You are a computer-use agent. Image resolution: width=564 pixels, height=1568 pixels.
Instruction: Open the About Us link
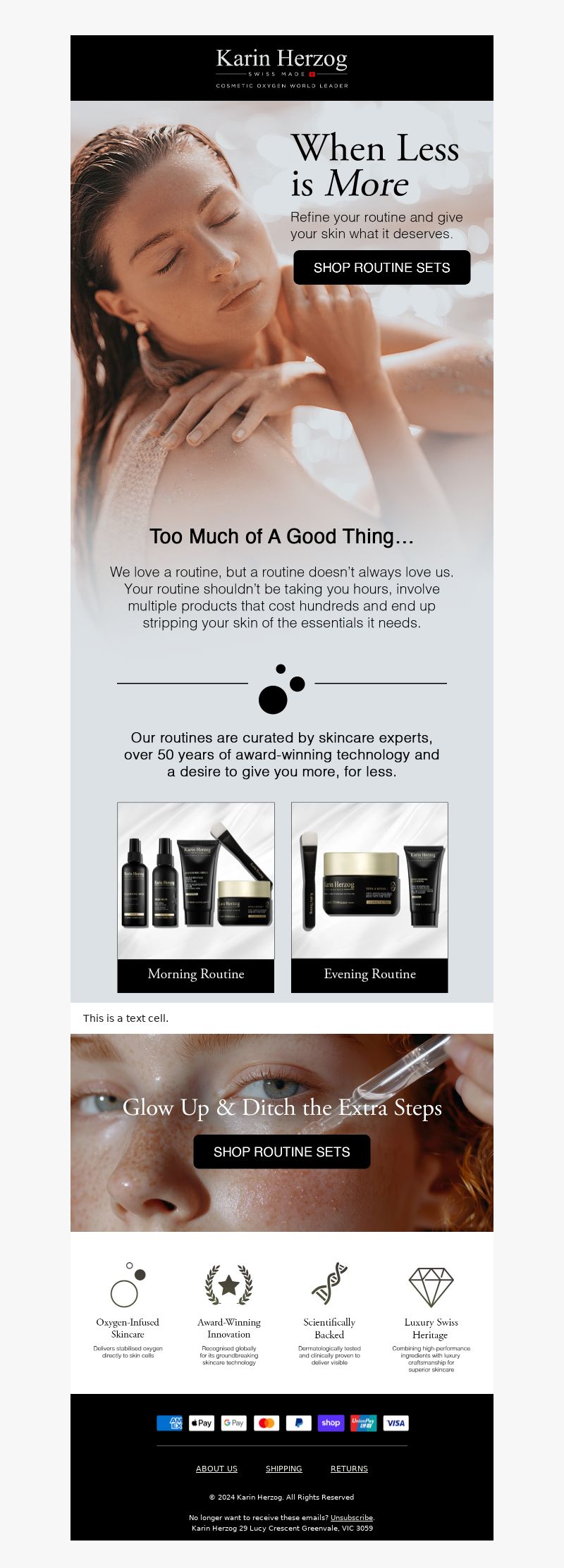[216, 1469]
